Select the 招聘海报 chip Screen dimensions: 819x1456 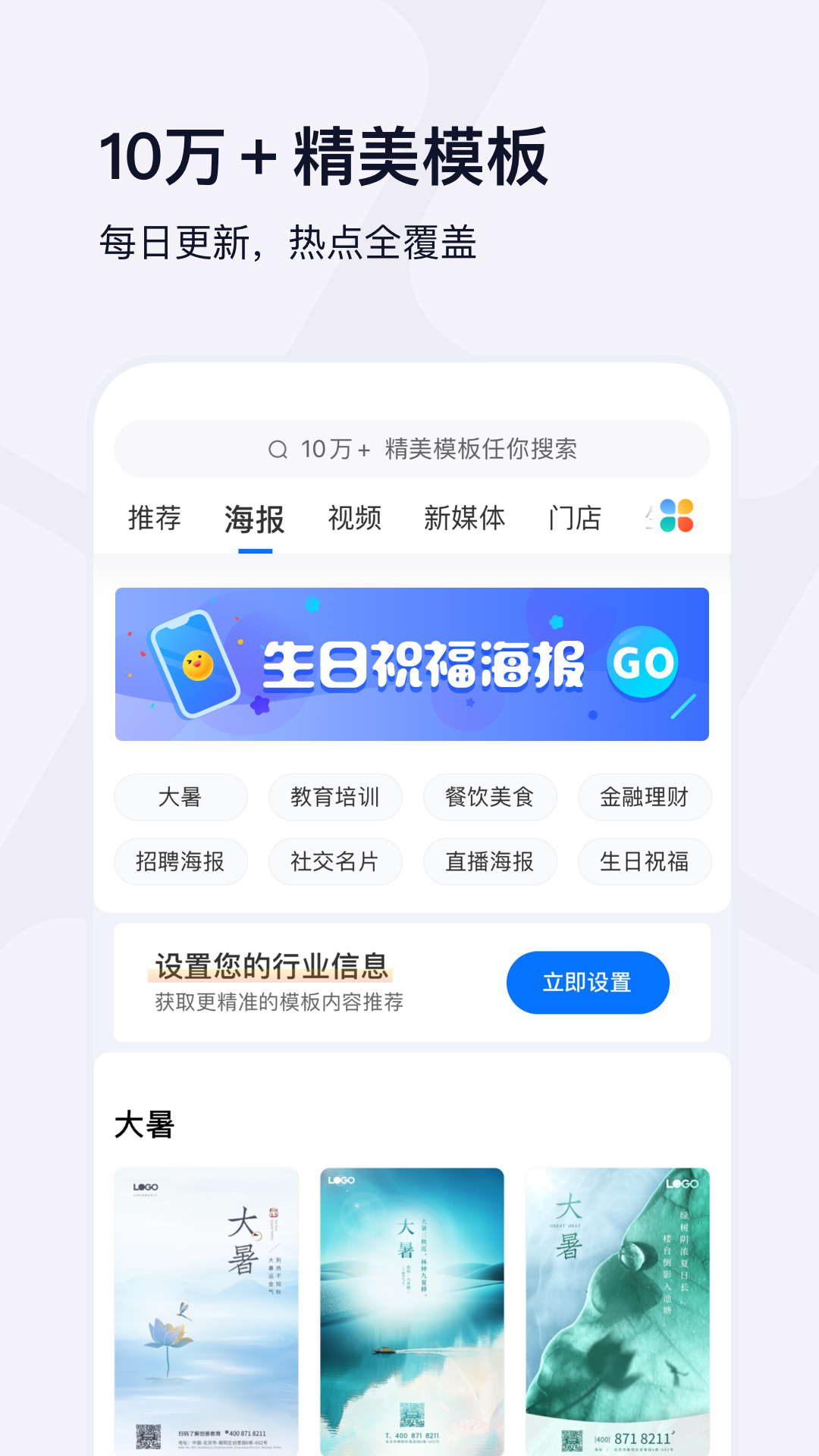[180, 861]
